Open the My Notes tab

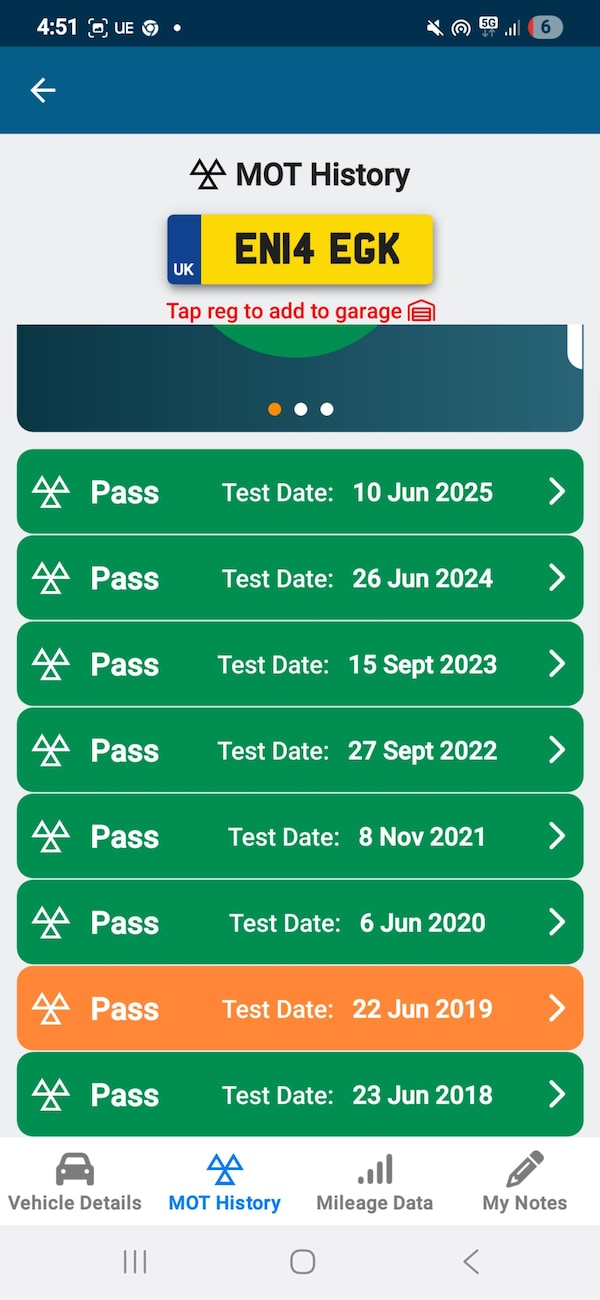(524, 1182)
